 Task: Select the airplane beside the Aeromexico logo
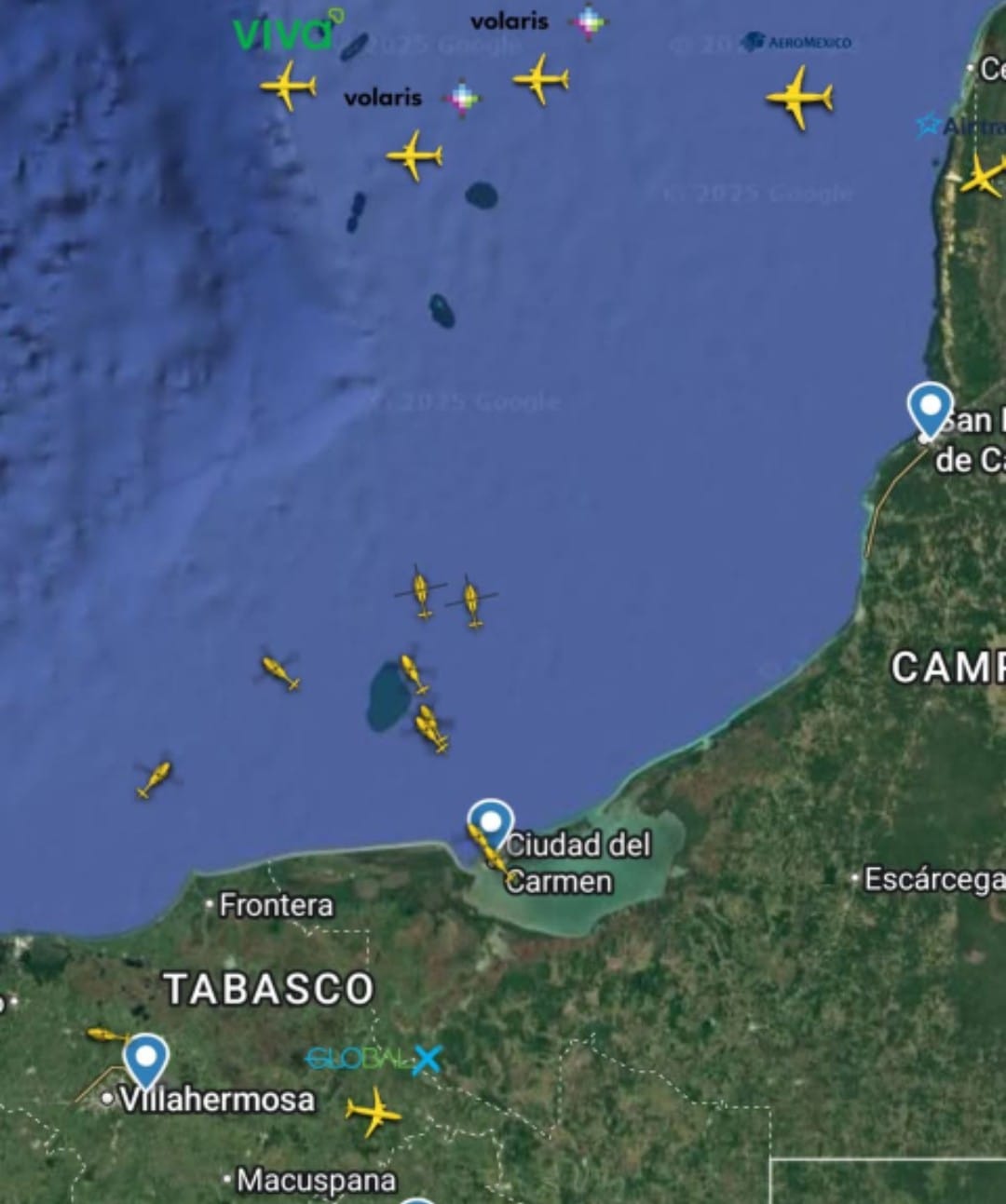799,97
